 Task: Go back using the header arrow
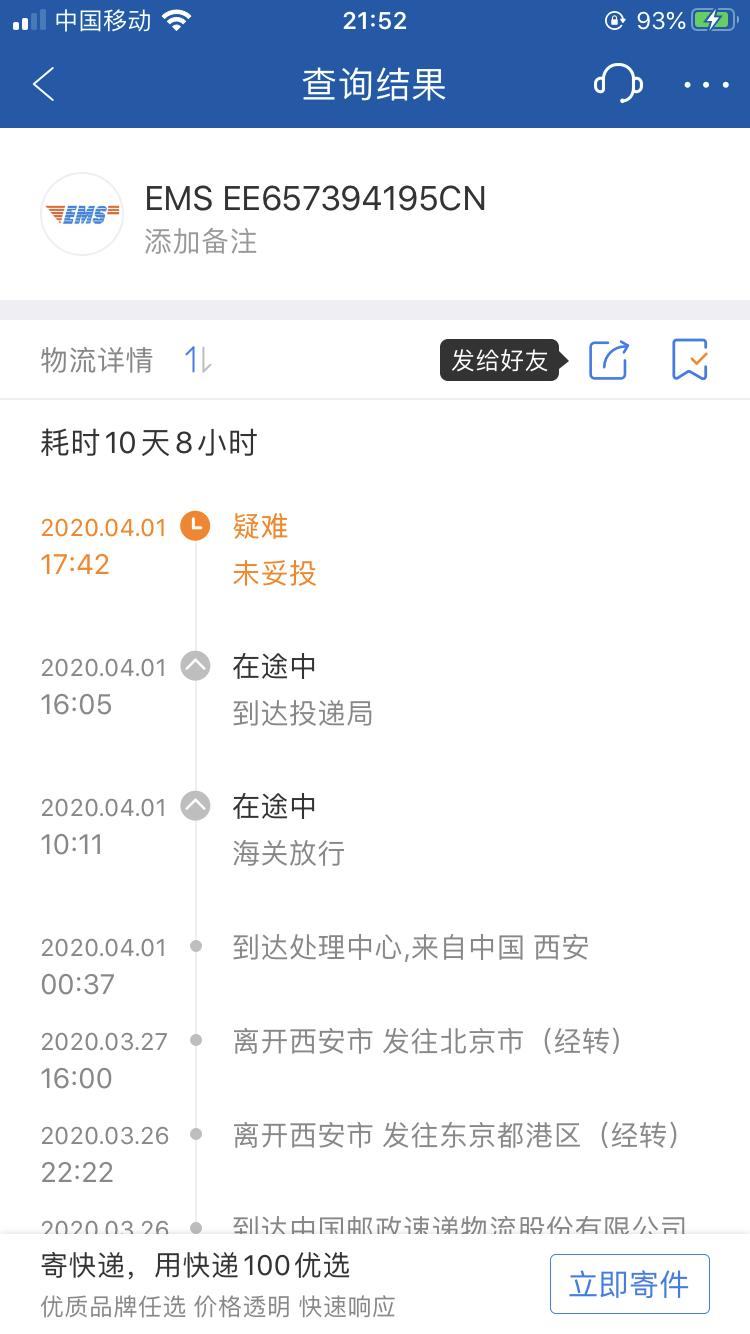point(43,85)
